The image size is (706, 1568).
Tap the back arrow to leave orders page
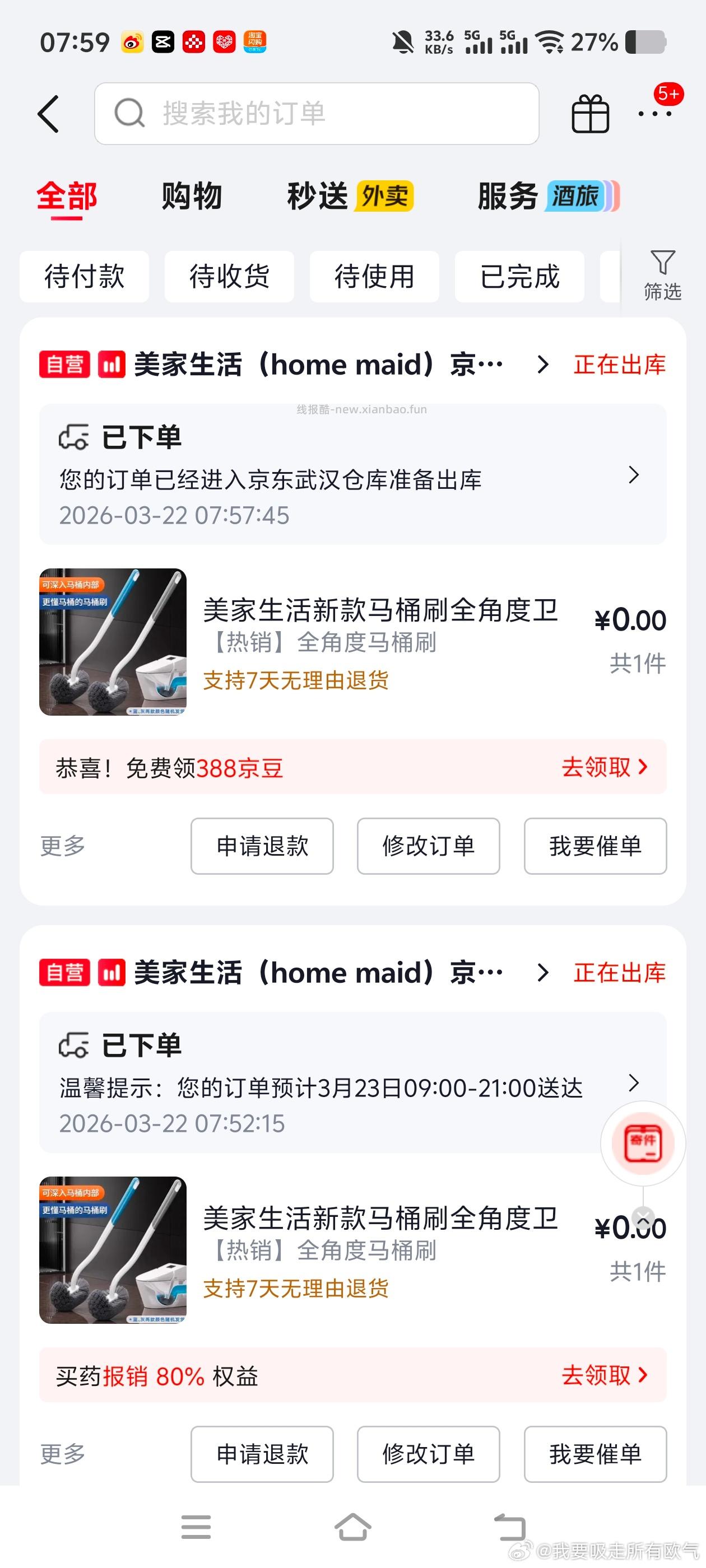point(49,114)
